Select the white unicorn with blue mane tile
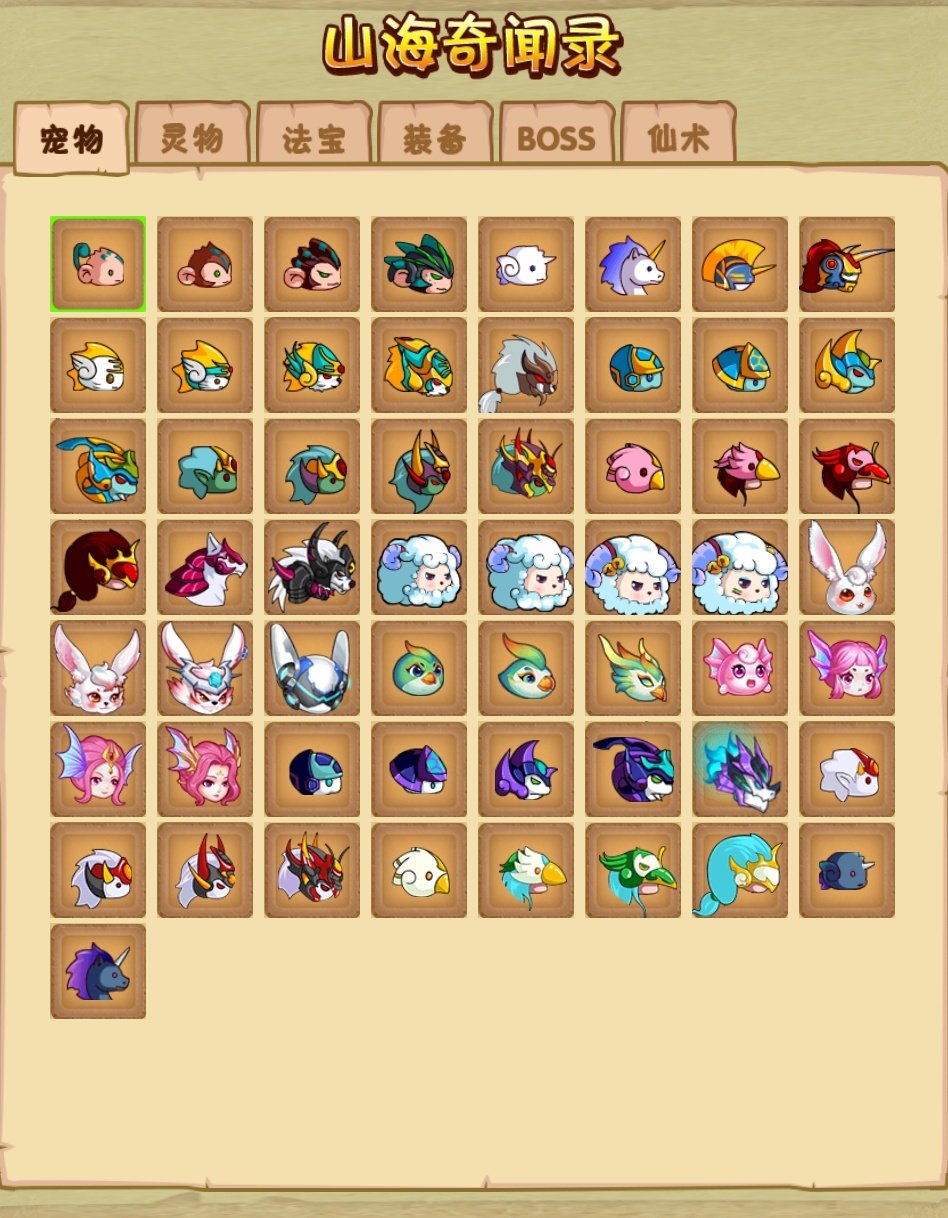This screenshot has height=1218, width=948. click(632, 265)
